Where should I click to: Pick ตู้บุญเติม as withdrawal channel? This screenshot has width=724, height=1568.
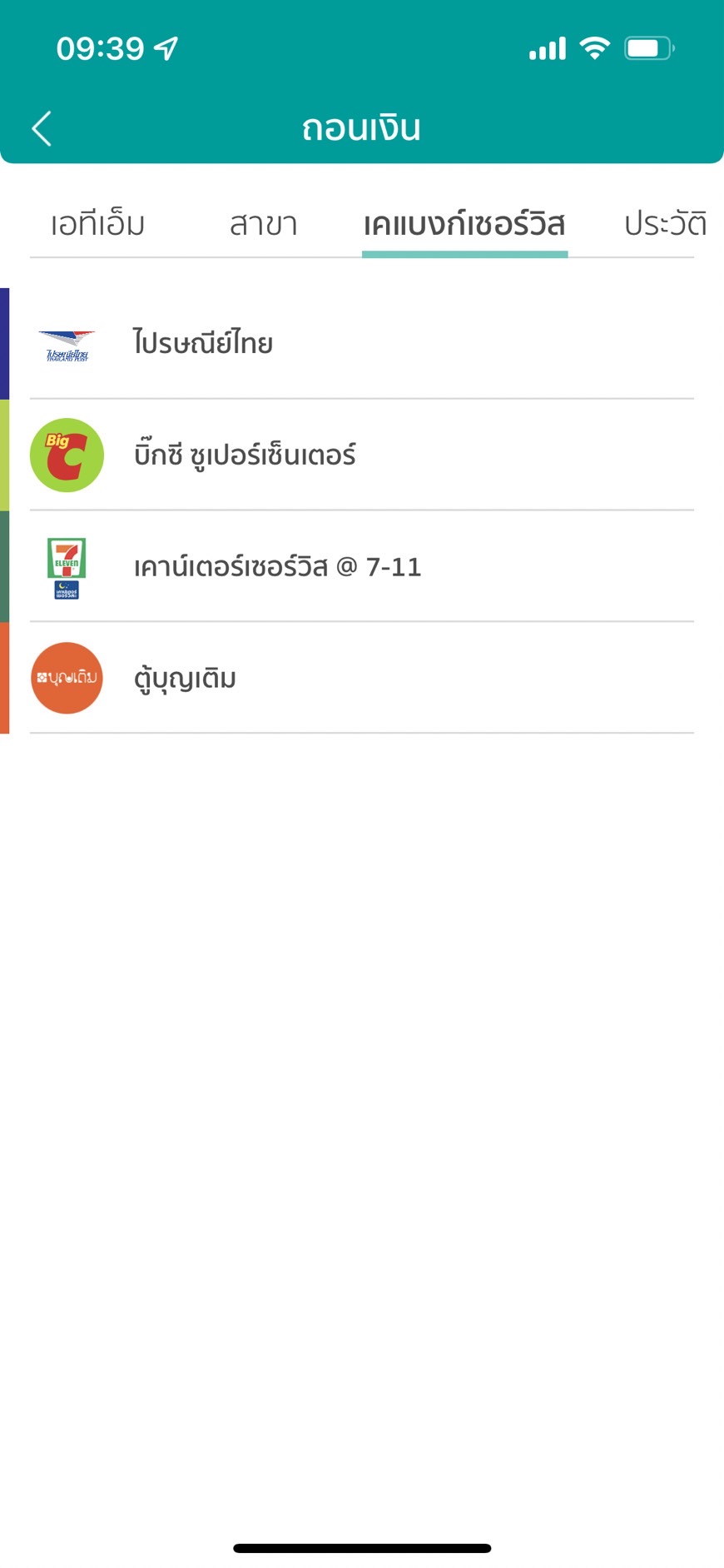tap(361, 679)
